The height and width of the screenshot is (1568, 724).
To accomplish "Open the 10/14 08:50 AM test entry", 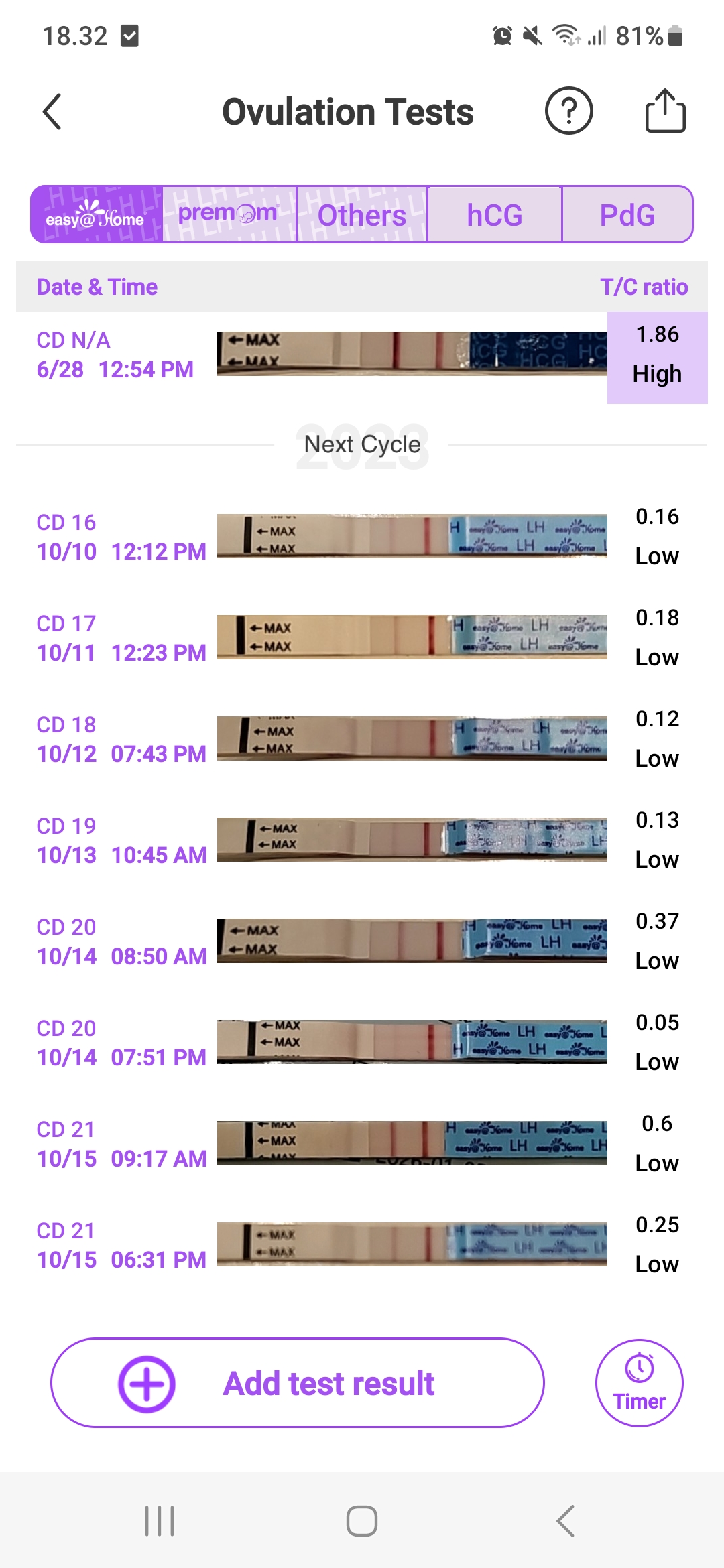I will click(362, 941).
